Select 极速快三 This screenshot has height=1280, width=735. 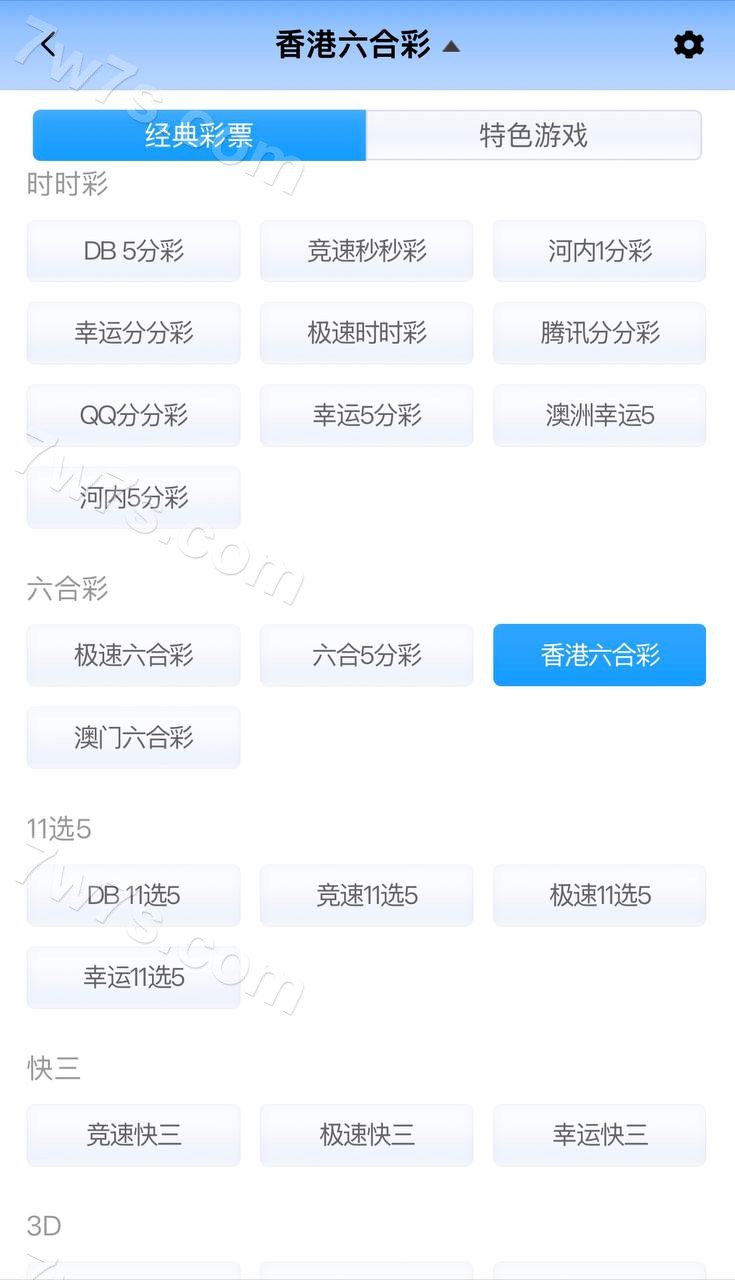(366, 1135)
